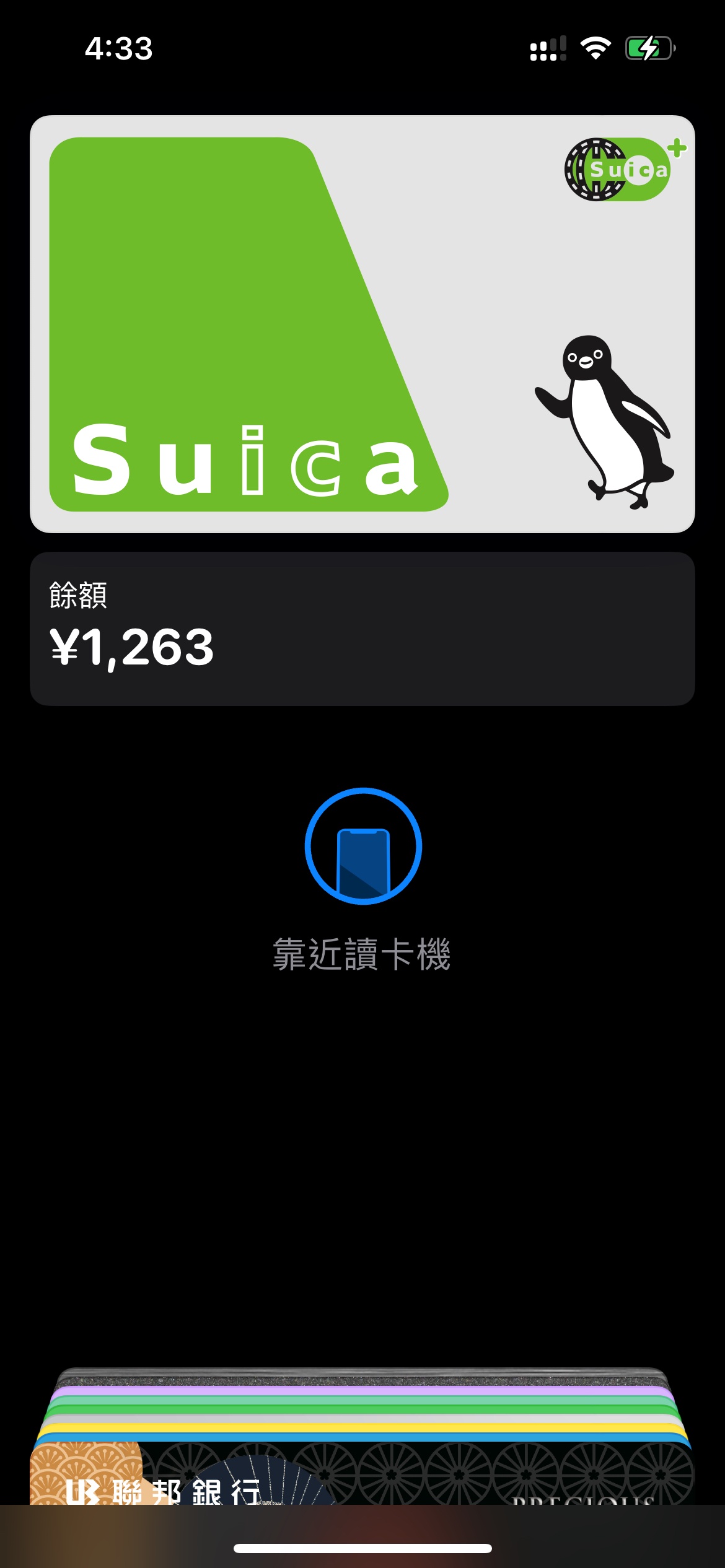Open the stacked wallet cards at bottom
This screenshot has width=725, height=1568.
pyautogui.click(x=362, y=1435)
